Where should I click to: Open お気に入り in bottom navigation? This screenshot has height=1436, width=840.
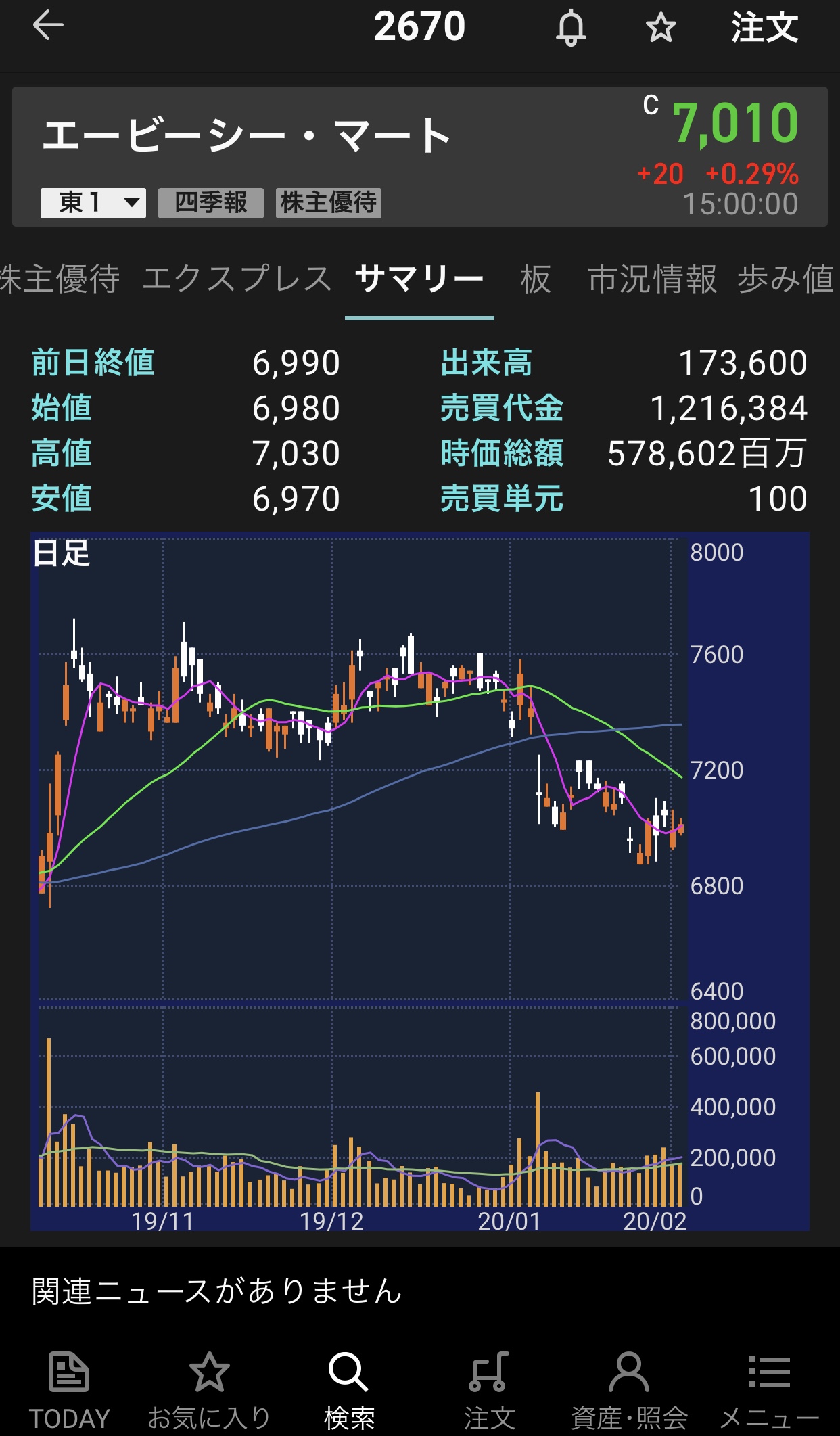tap(209, 1387)
